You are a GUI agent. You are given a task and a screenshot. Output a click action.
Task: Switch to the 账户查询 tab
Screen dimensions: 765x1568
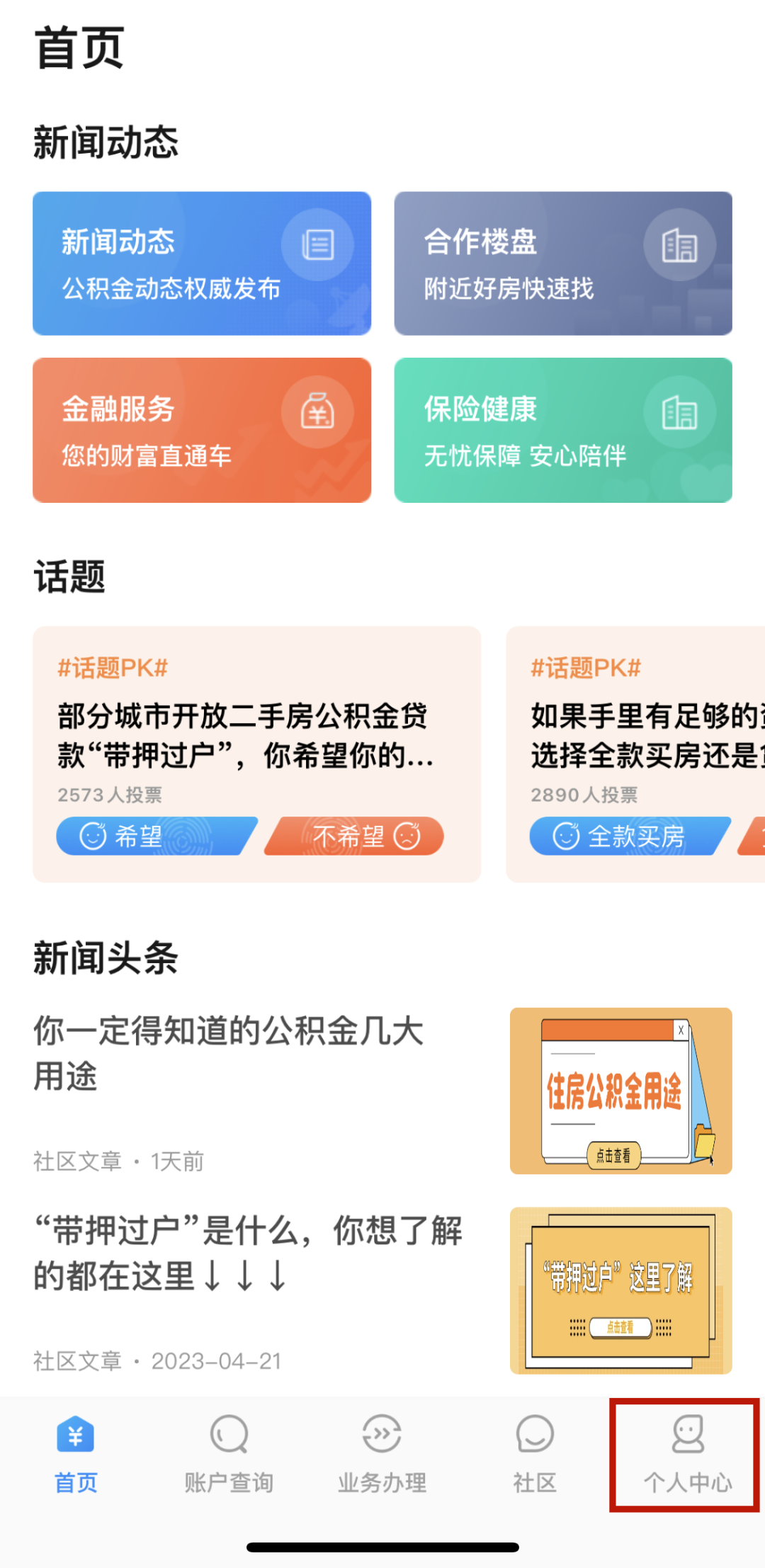click(229, 1453)
